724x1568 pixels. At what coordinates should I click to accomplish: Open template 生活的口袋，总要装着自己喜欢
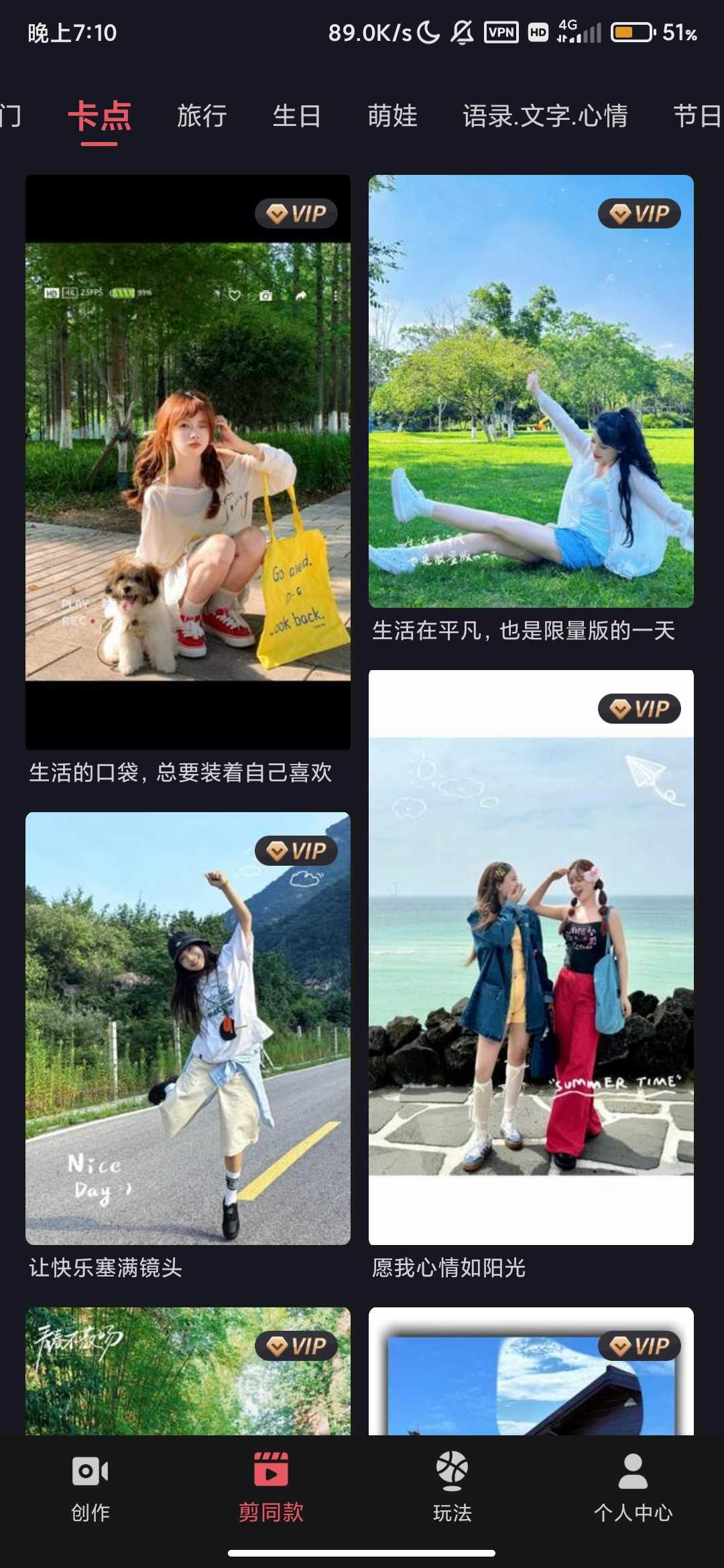tap(188, 462)
